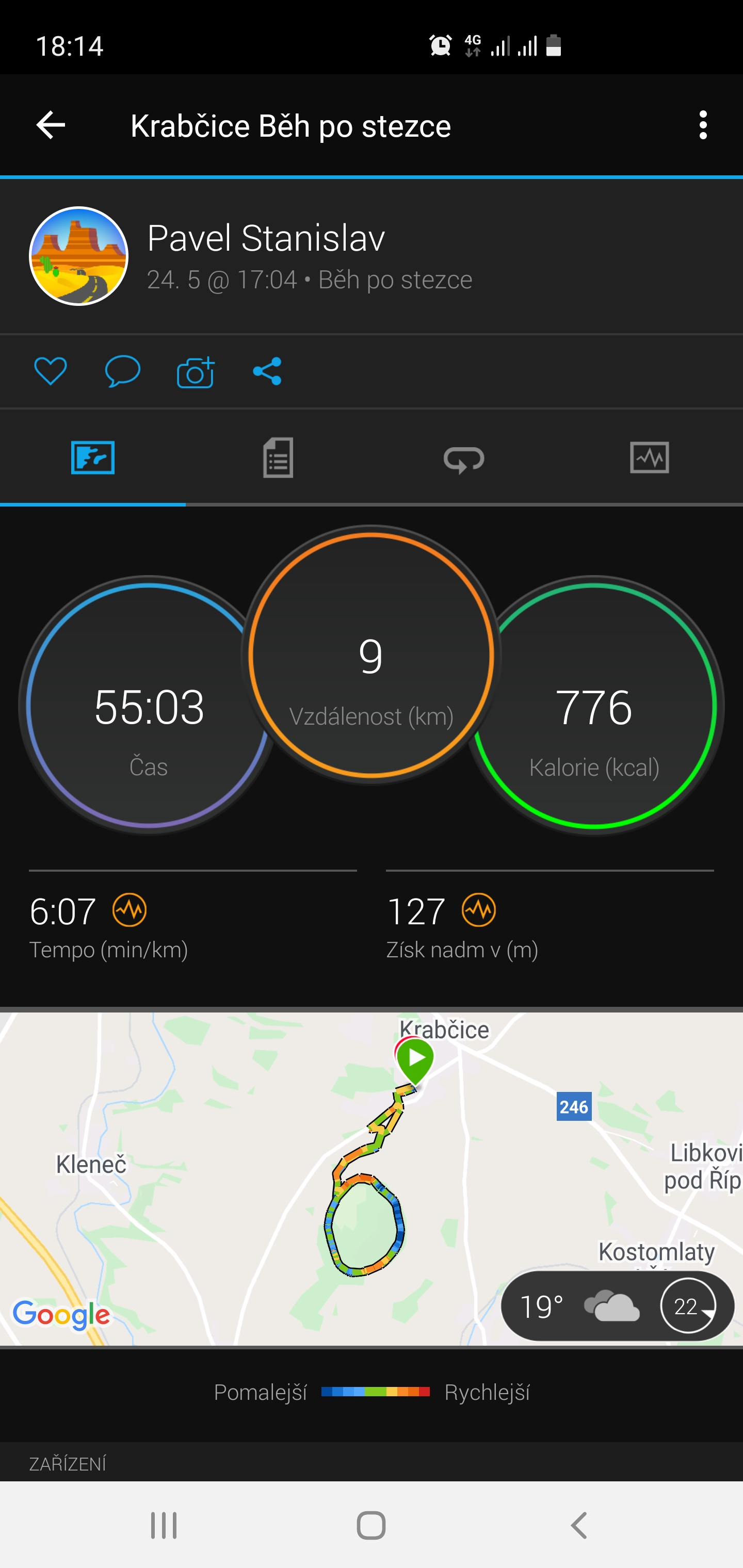This screenshot has width=743, height=1568.
Task: Open the comments bubble icon
Action: [122, 371]
